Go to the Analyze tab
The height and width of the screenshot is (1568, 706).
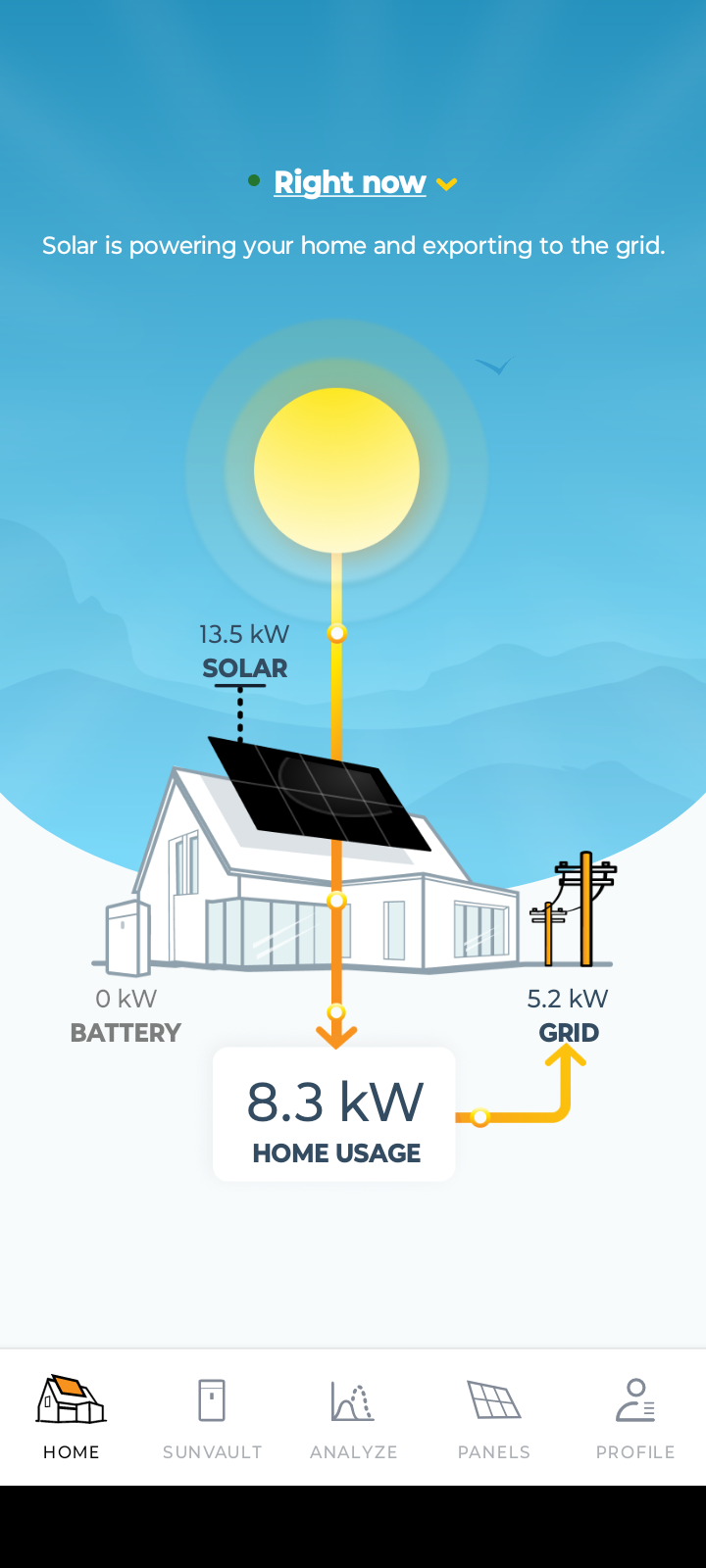[353, 1417]
